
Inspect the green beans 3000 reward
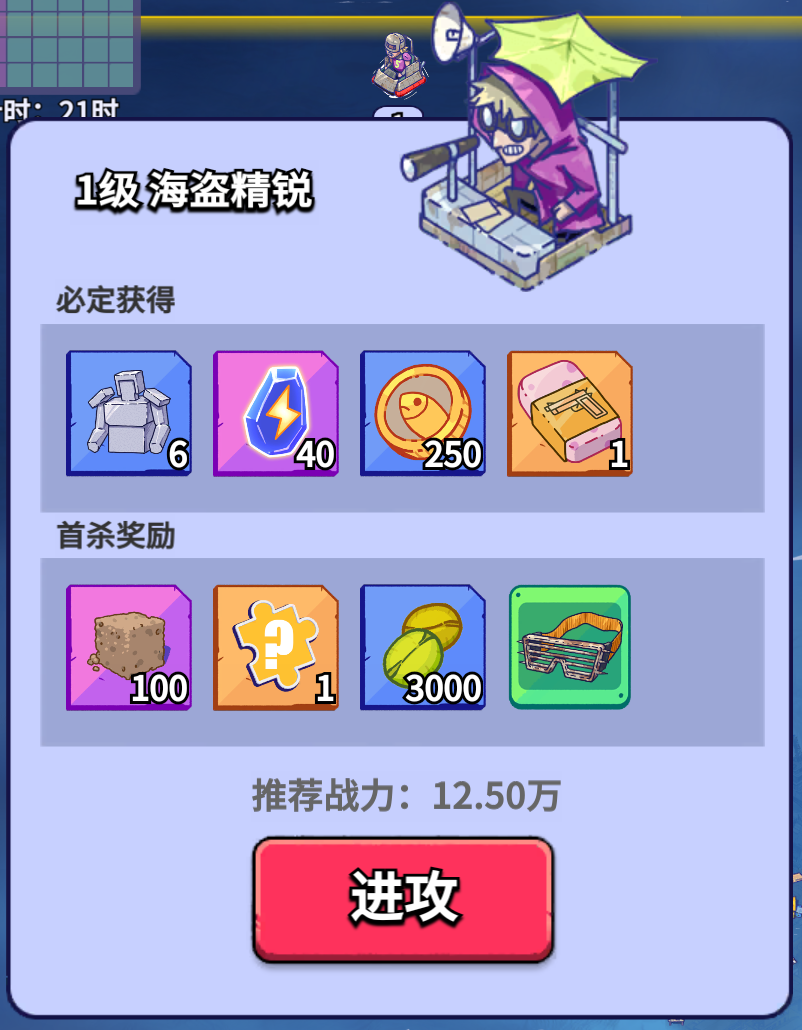tap(422, 647)
